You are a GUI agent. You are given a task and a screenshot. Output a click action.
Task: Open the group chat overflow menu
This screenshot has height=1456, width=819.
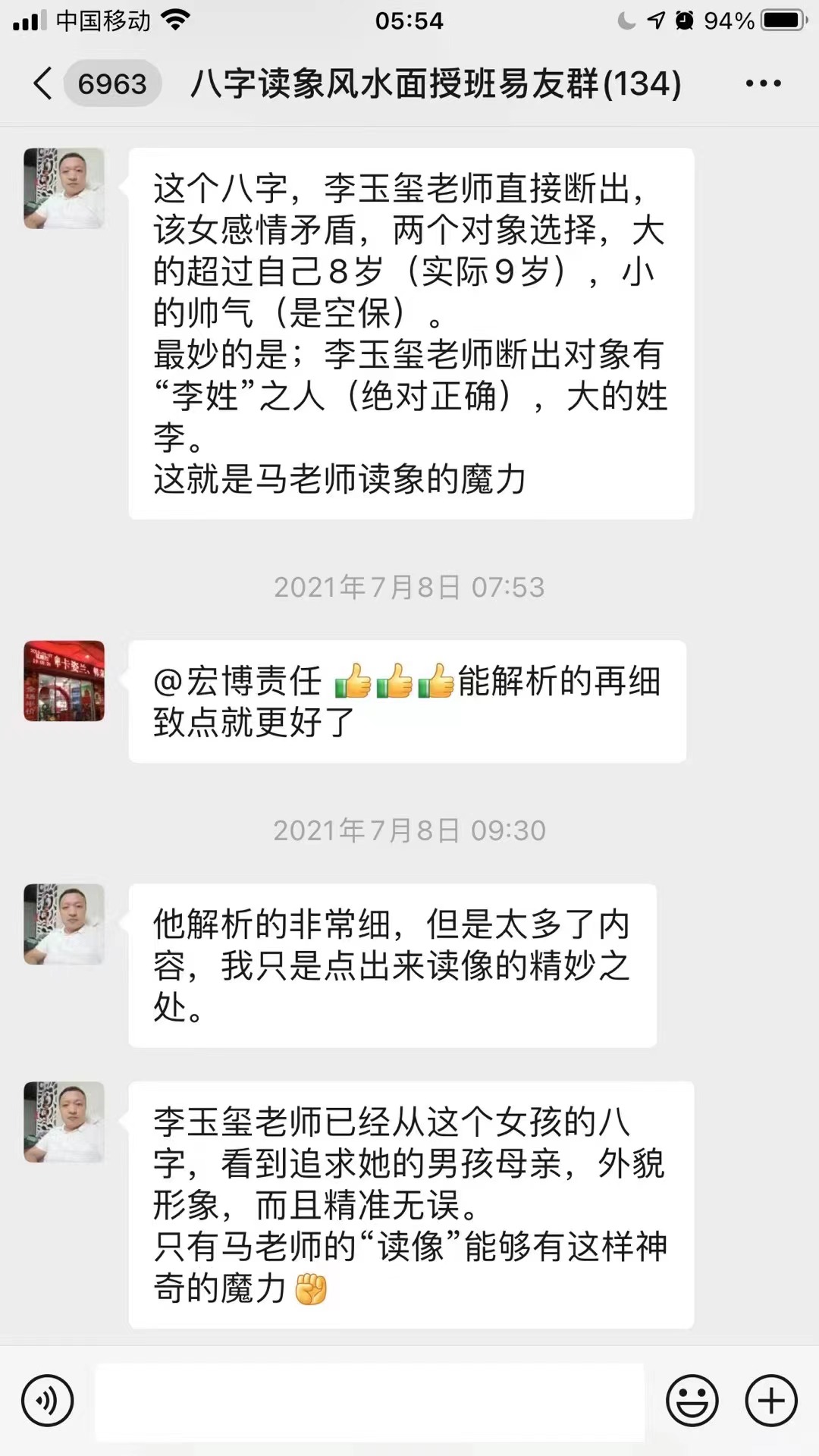[763, 83]
